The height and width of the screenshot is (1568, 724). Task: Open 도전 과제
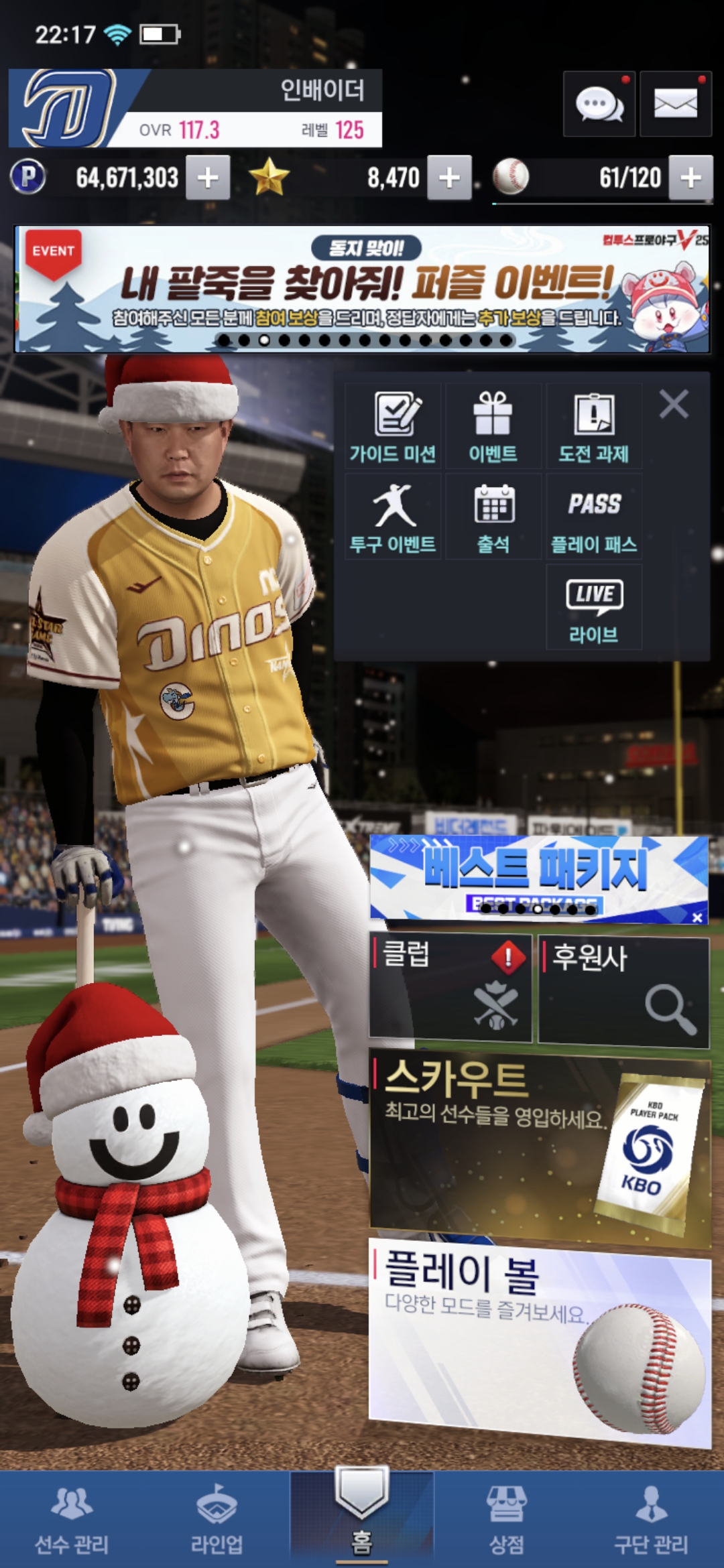coord(594,427)
